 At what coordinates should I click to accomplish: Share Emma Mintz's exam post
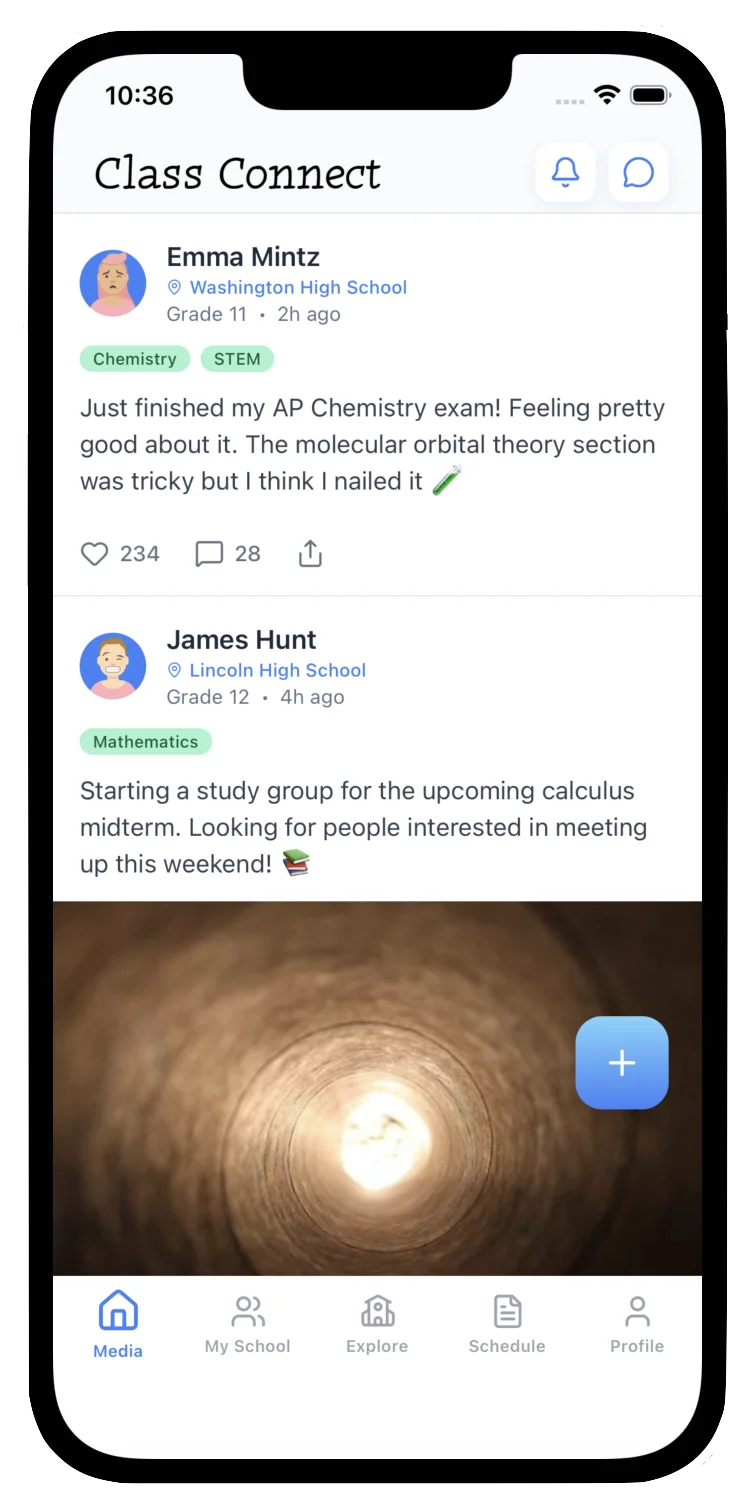tap(310, 552)
